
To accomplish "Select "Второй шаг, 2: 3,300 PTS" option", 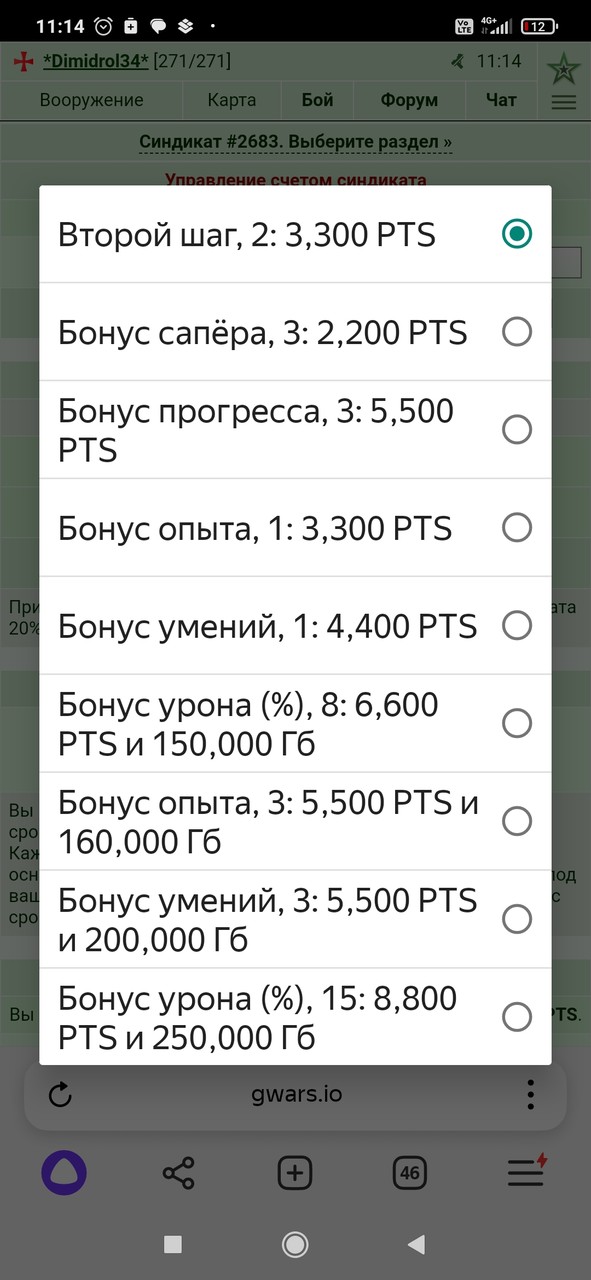I will click(x=295, y=234).
